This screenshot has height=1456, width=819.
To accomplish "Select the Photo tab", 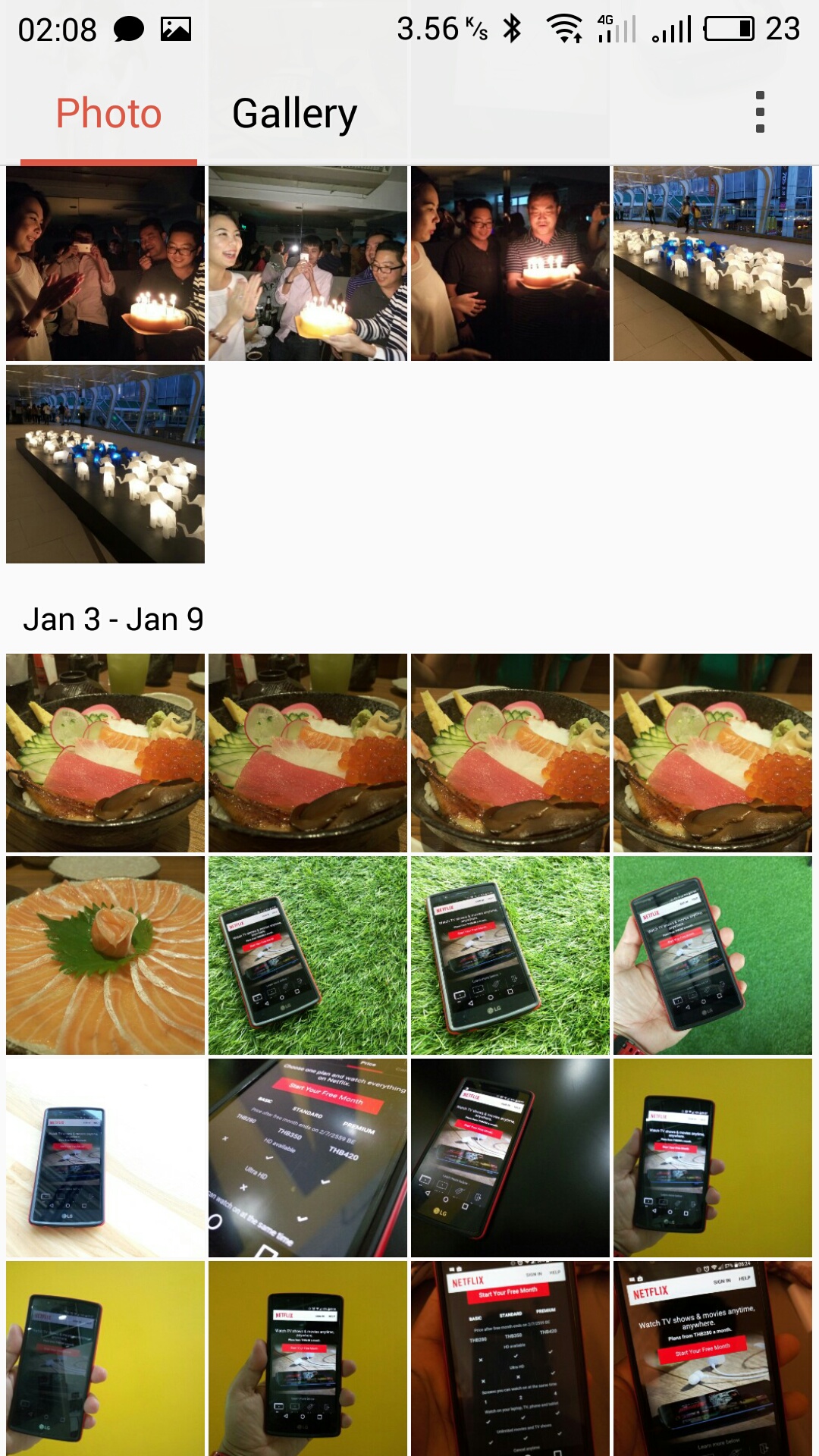I will click(108, 114).
